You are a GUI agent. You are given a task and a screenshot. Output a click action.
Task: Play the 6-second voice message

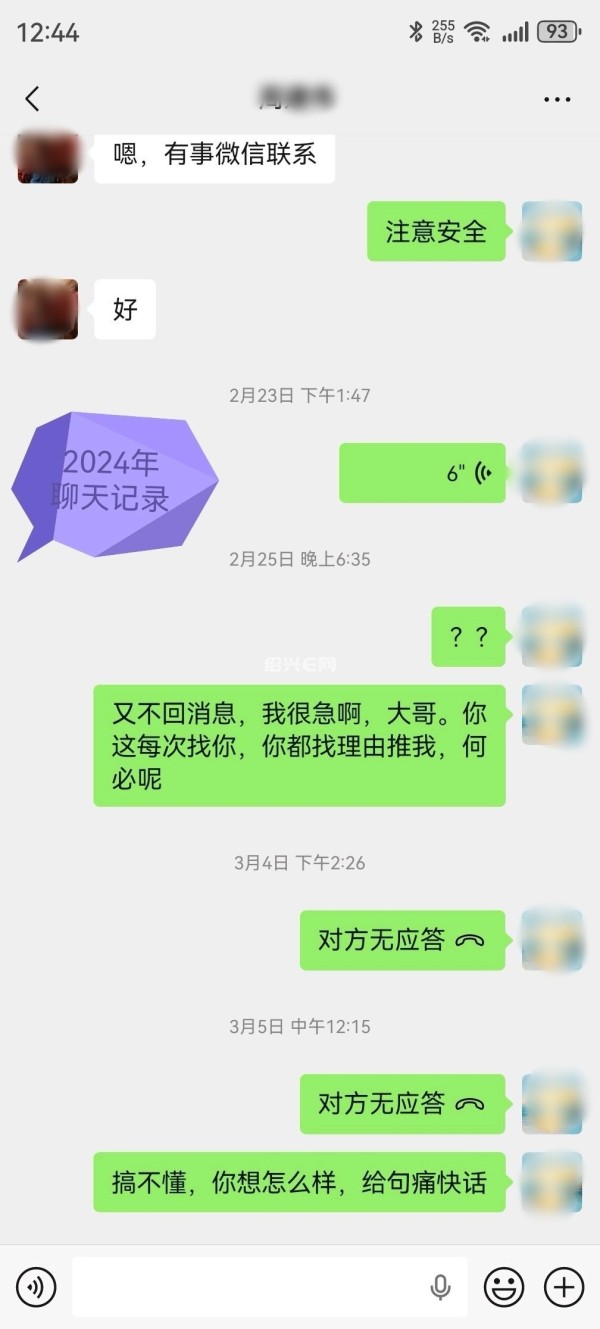tap(422, 473)
